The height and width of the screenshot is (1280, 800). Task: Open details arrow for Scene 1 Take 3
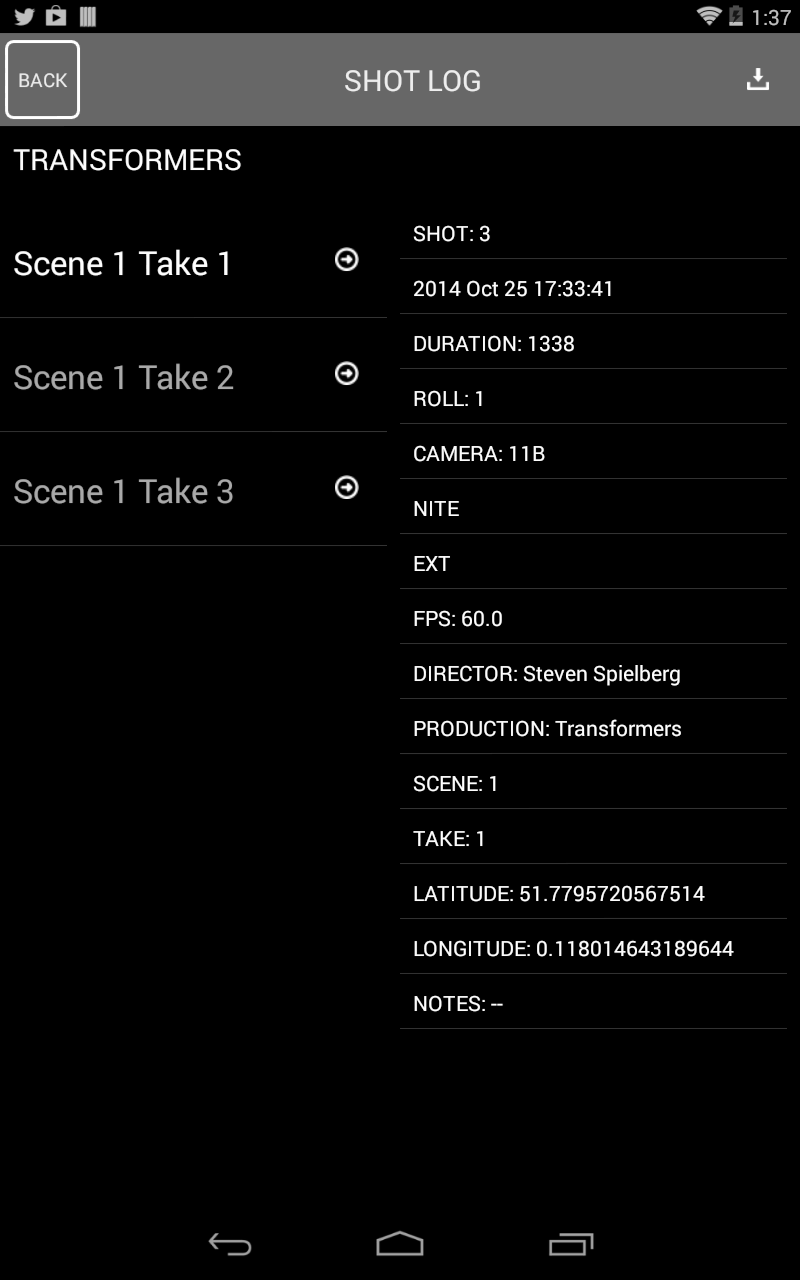click(345, 488)
